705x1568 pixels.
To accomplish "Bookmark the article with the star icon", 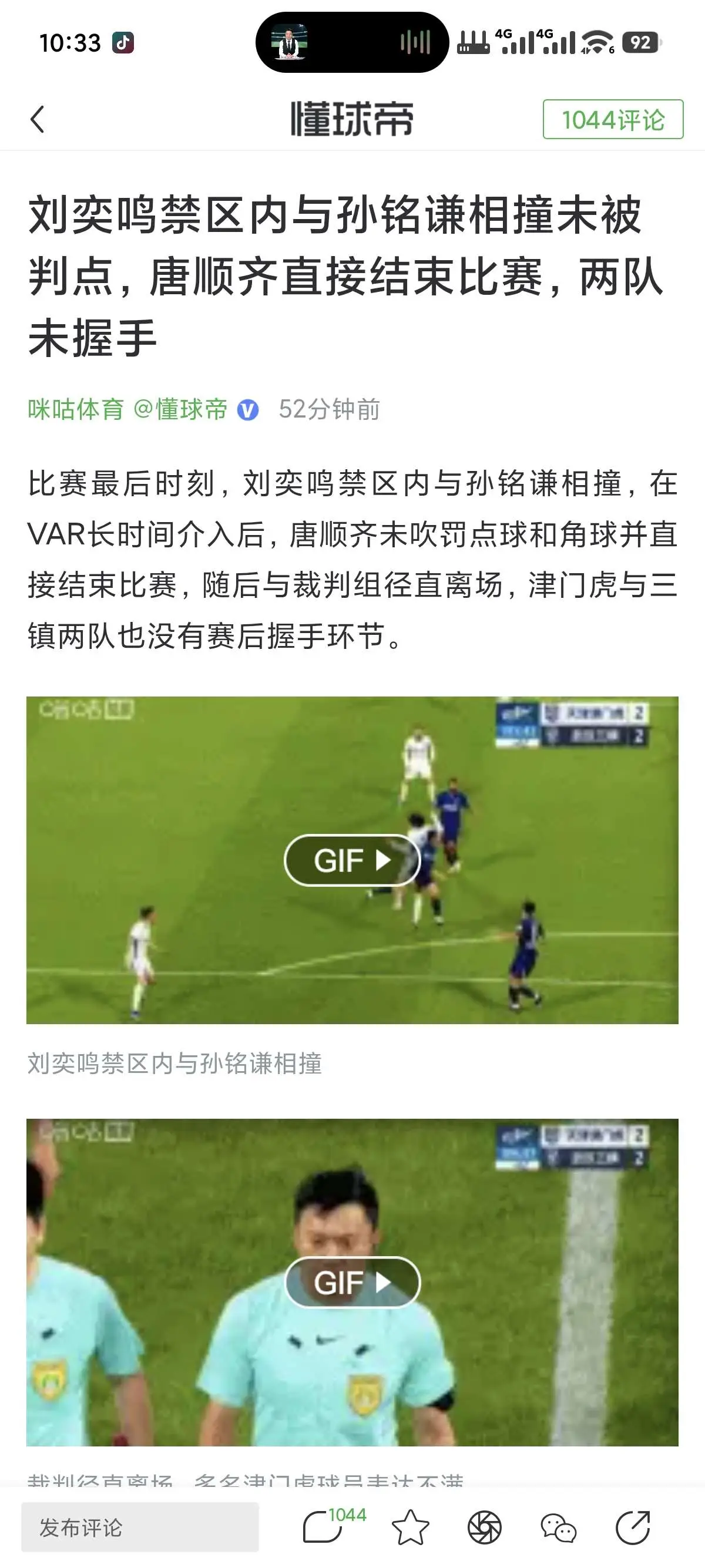I will pos(410,1527).
